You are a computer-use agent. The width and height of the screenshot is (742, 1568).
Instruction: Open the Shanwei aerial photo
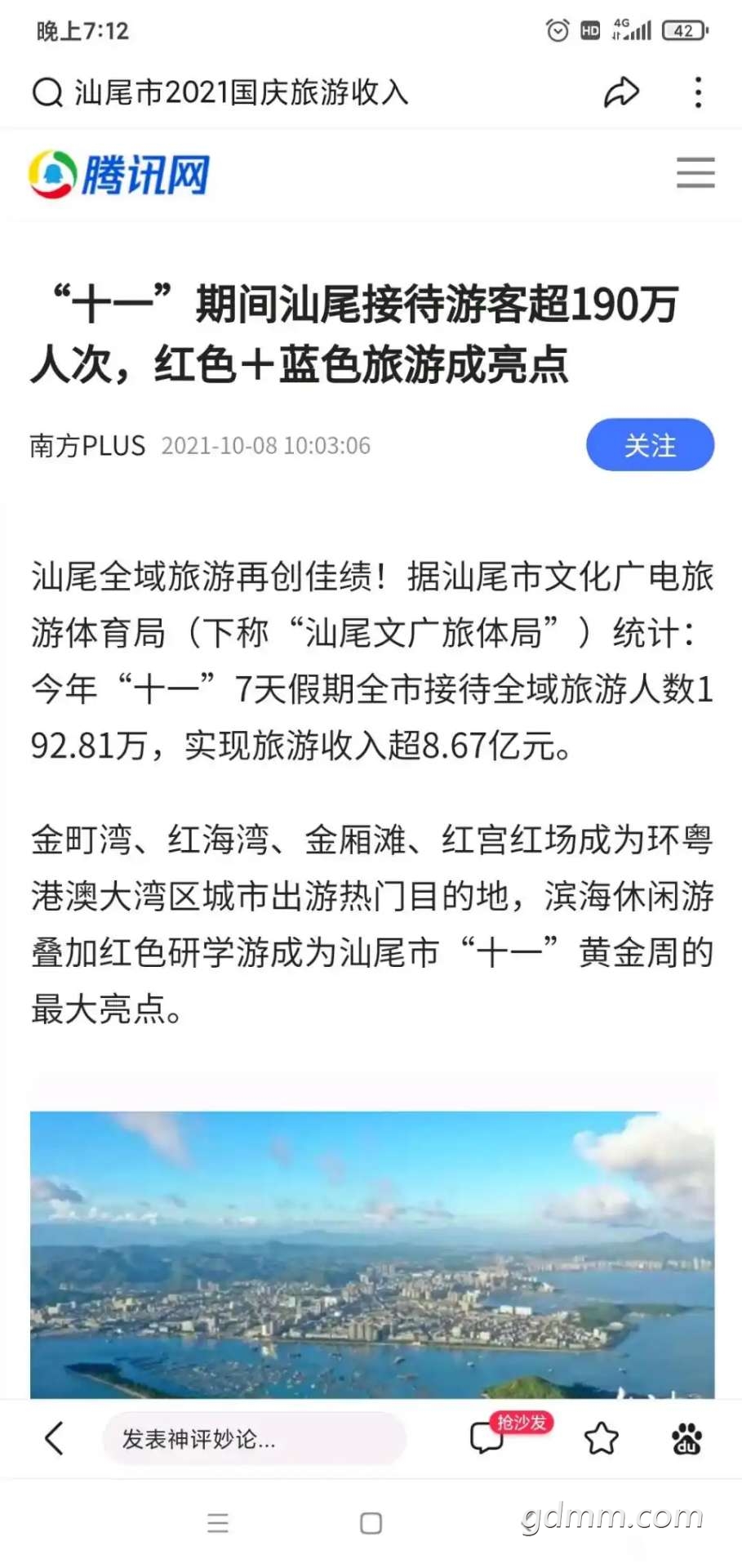[x=372, y=1254]
